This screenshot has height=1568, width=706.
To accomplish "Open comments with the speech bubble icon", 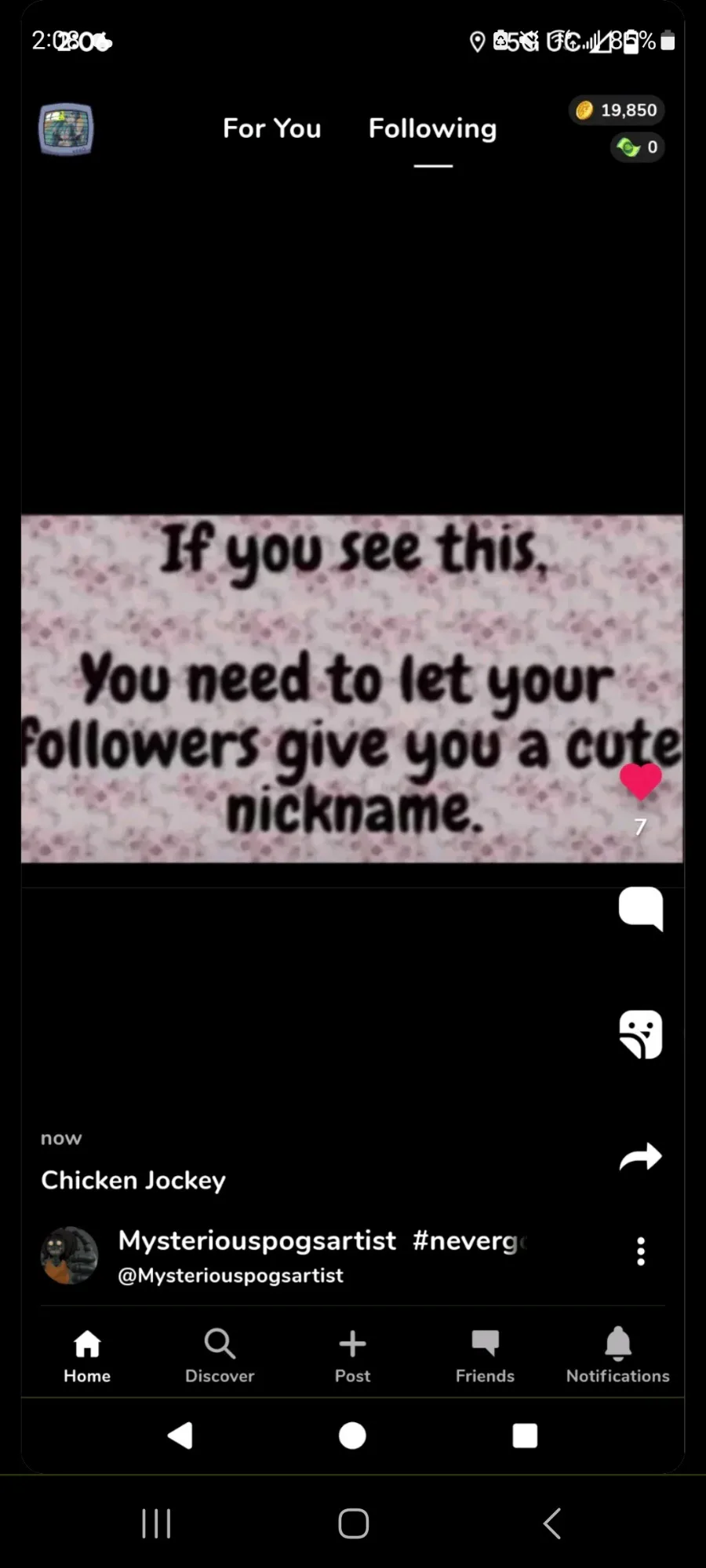I will coord(641,909).
